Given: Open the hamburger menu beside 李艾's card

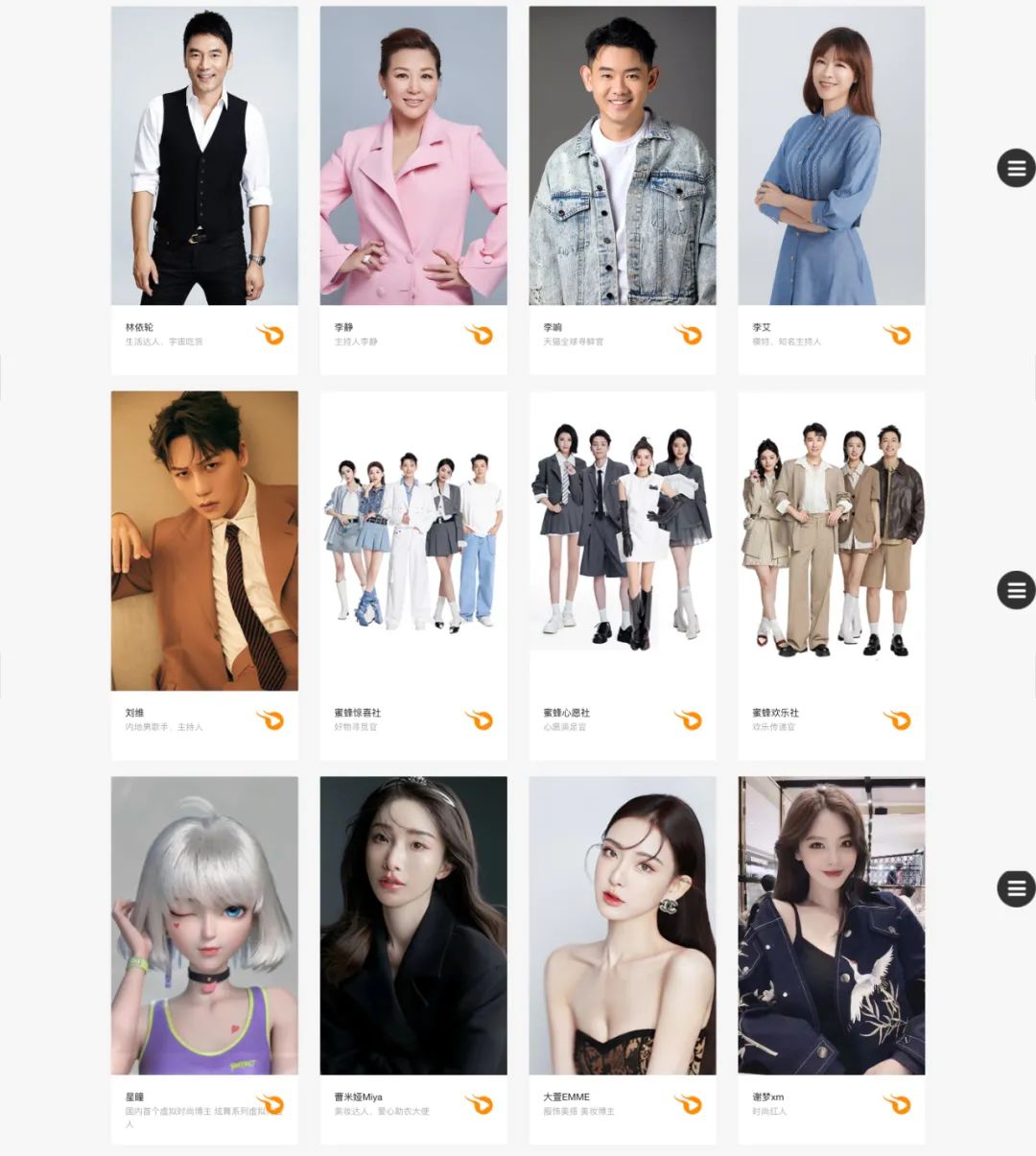Looking at the screenshot, I should (1016, 168).
